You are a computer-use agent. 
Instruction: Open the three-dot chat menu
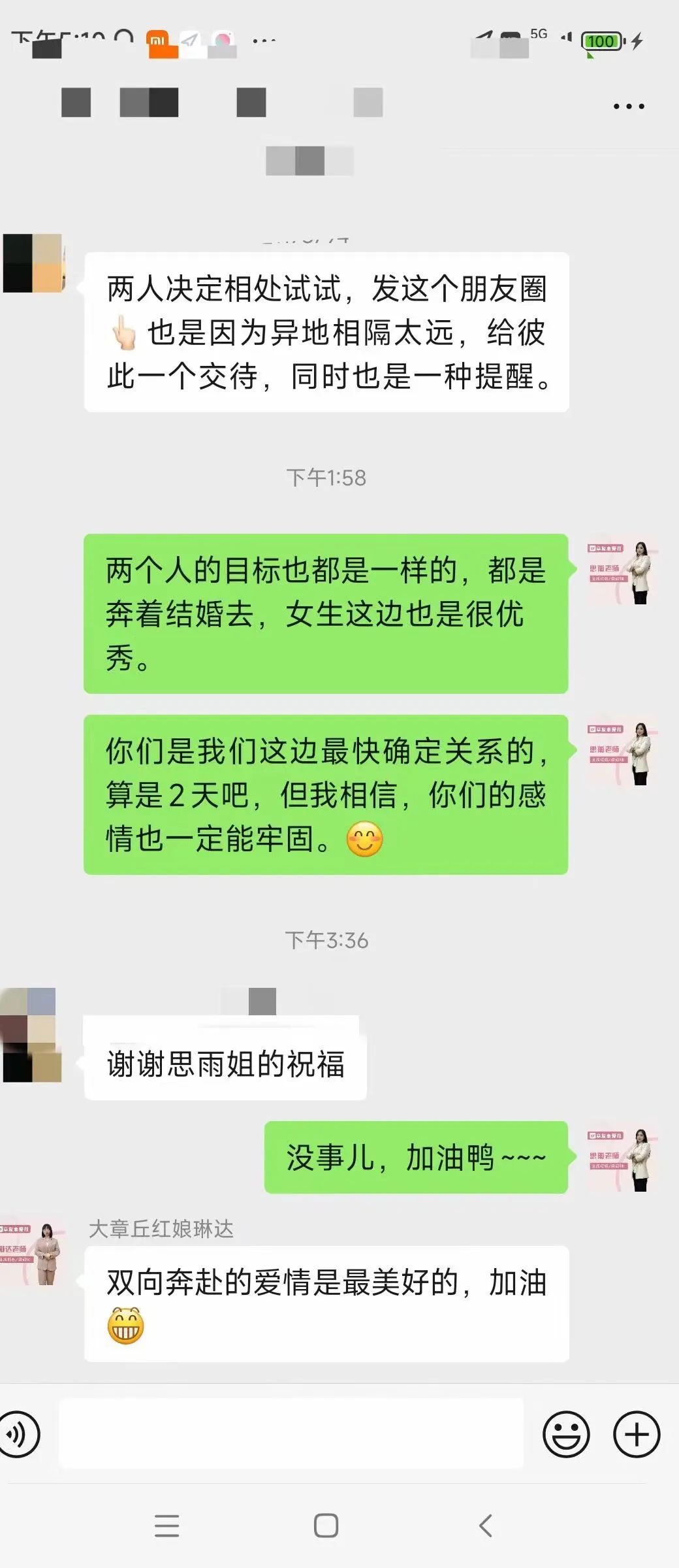(x=629, y=106)
